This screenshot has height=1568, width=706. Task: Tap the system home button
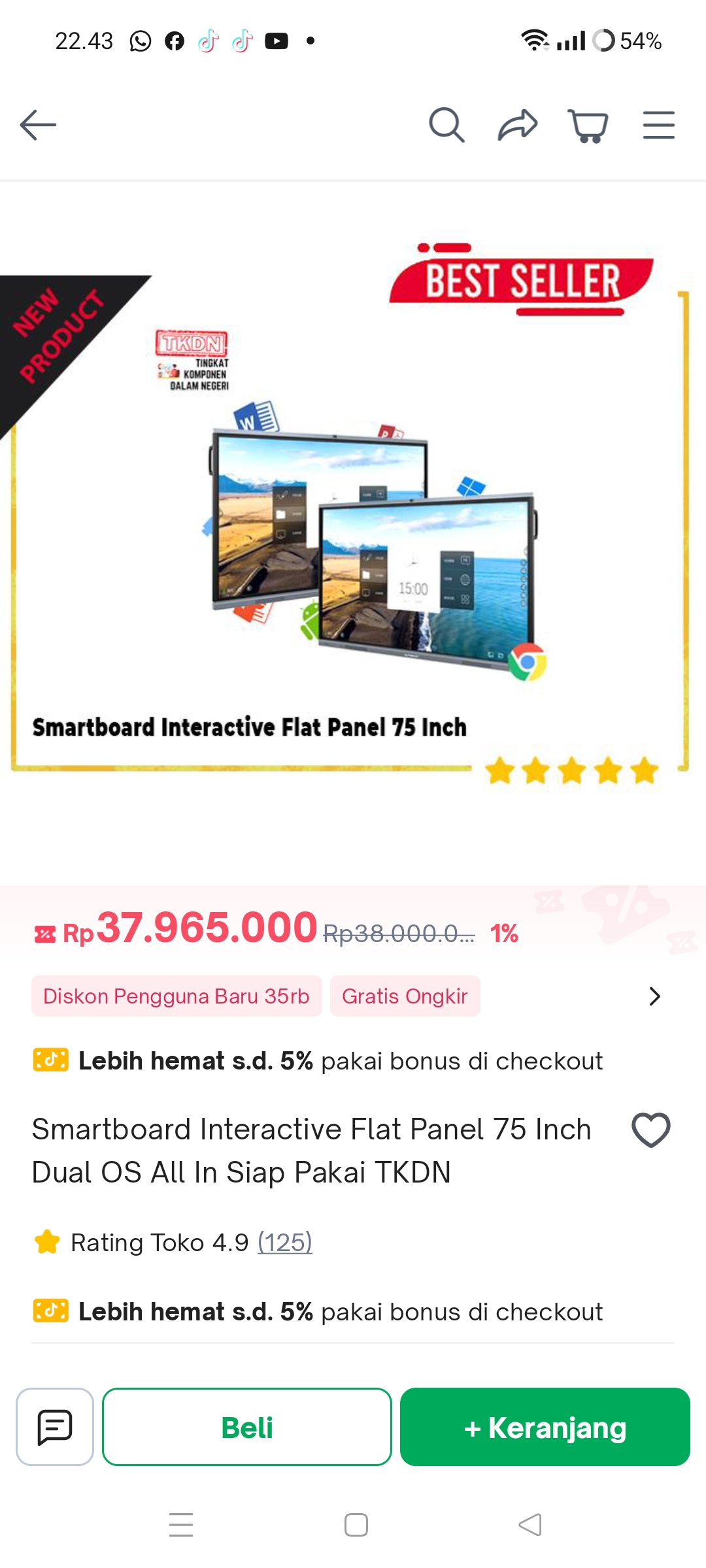coord(356,1525)
